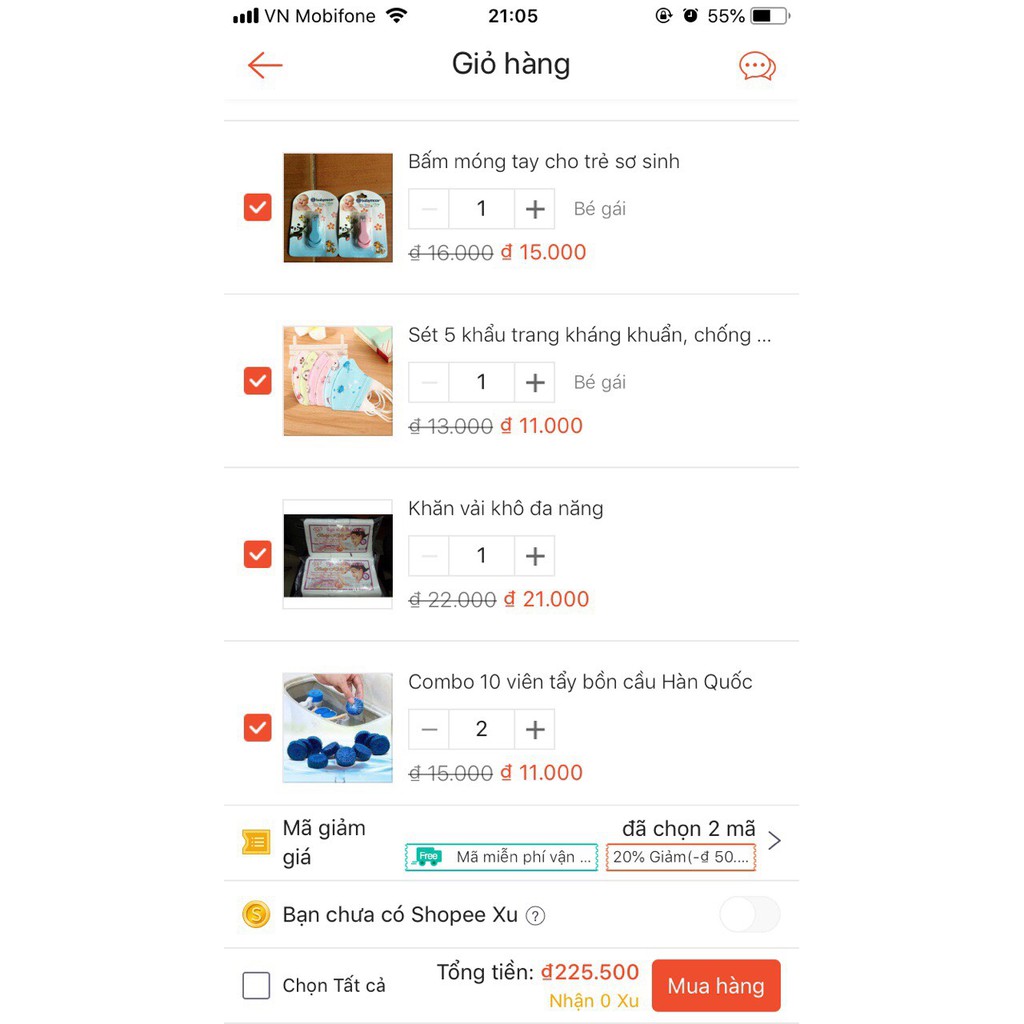Uncheck Bấm móng tay cho trẻ sơ sinh
This screenshot has height=1024, width=1024.
(258, 208)
